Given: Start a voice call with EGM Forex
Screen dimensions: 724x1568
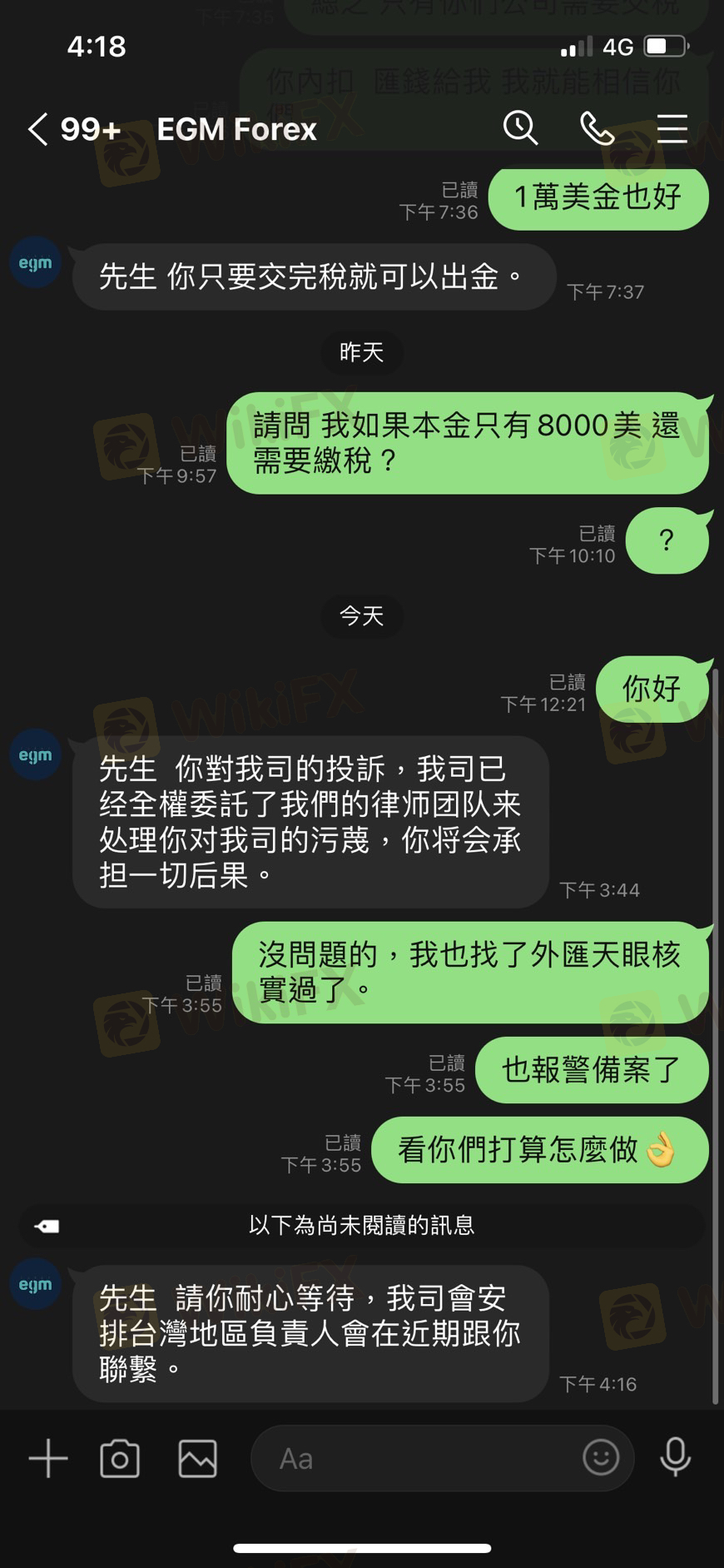Looking at the screenshot, I should pyautogui.click(x=597, y=128).
